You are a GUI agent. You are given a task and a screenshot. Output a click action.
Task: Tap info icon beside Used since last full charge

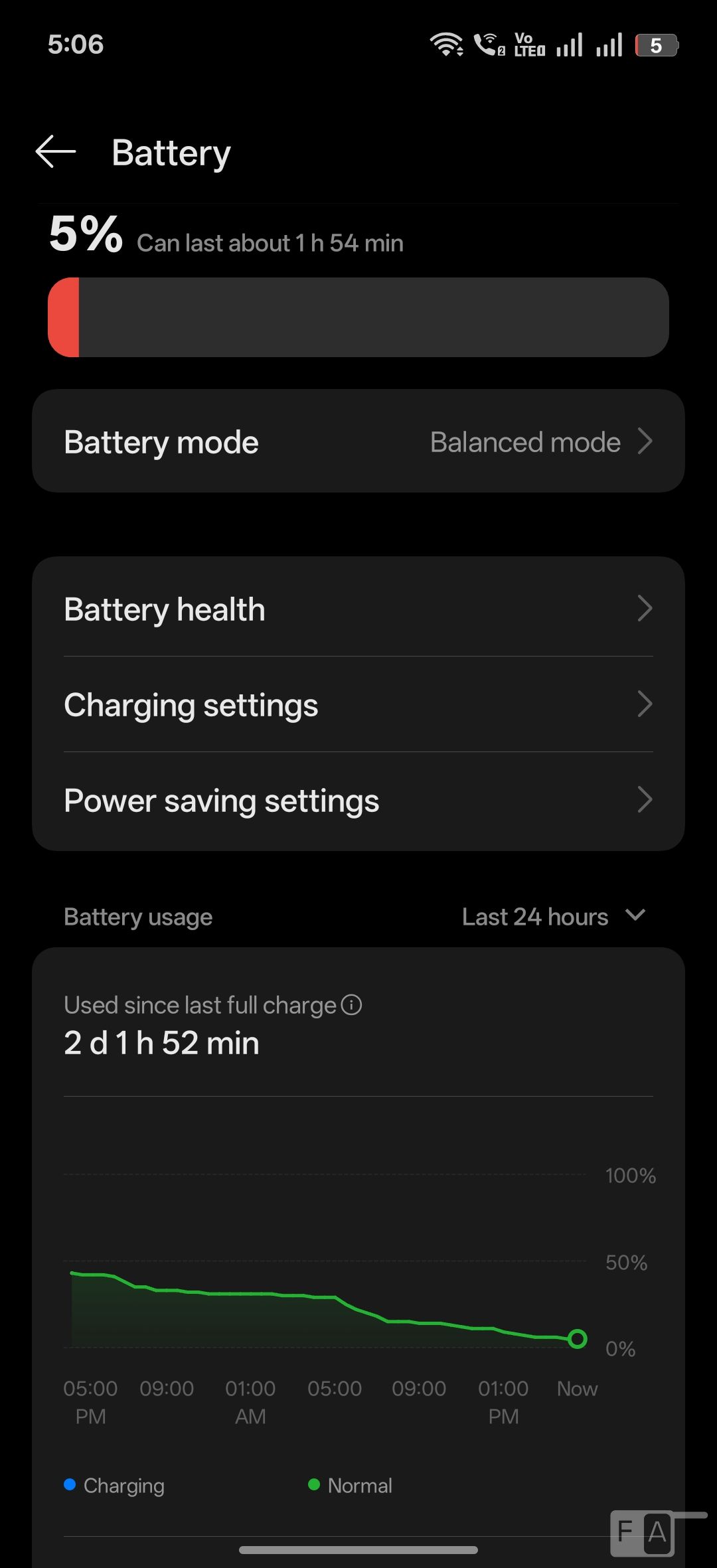351,1005
